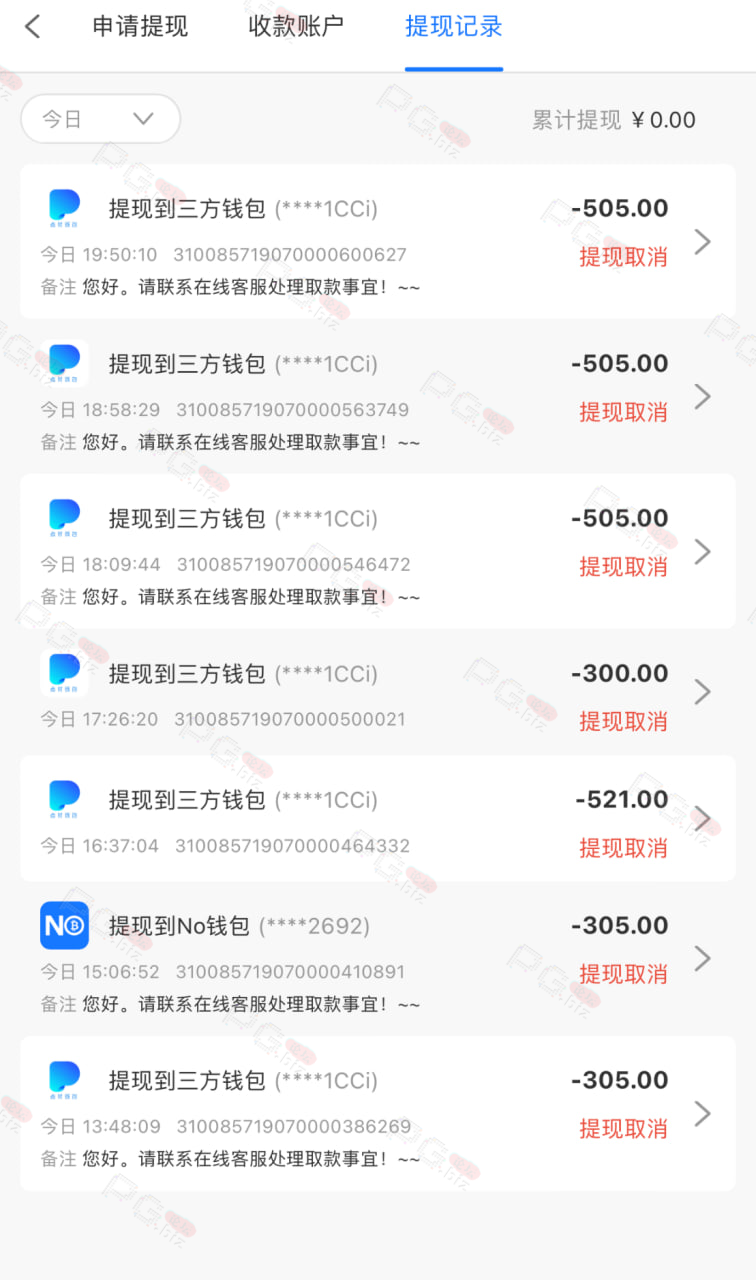Go back using the top-left arrow
The height and width of the screenshot is (1280, 756).
(32, 27)
